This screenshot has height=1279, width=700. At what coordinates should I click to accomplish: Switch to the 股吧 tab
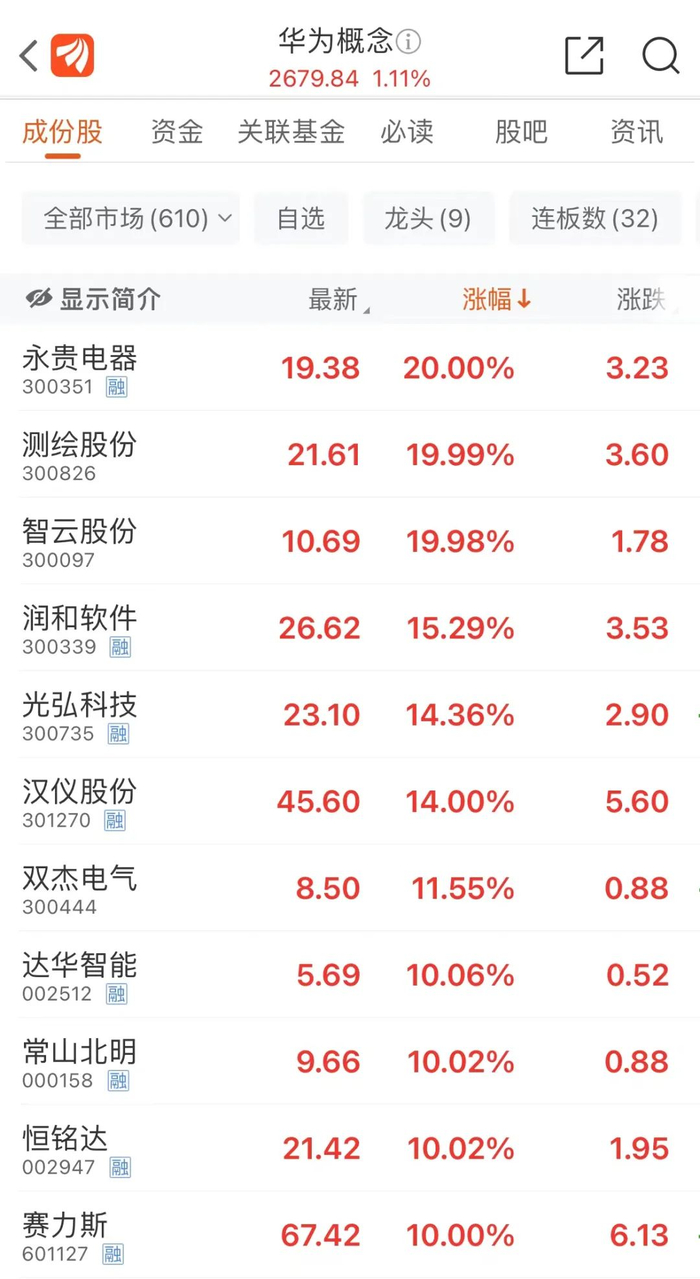[522, 132]
